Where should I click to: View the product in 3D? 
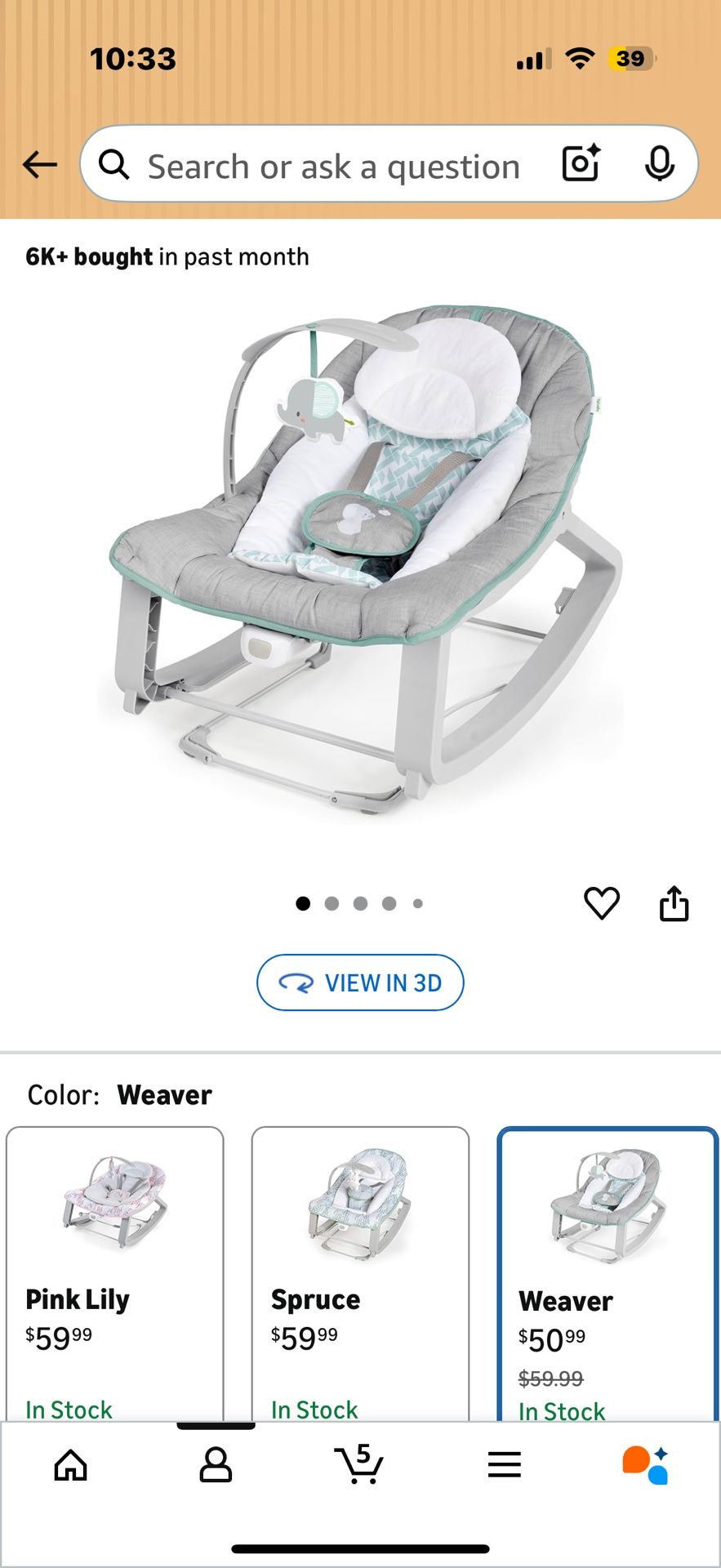pyautogui.click(x=360, y=982)
